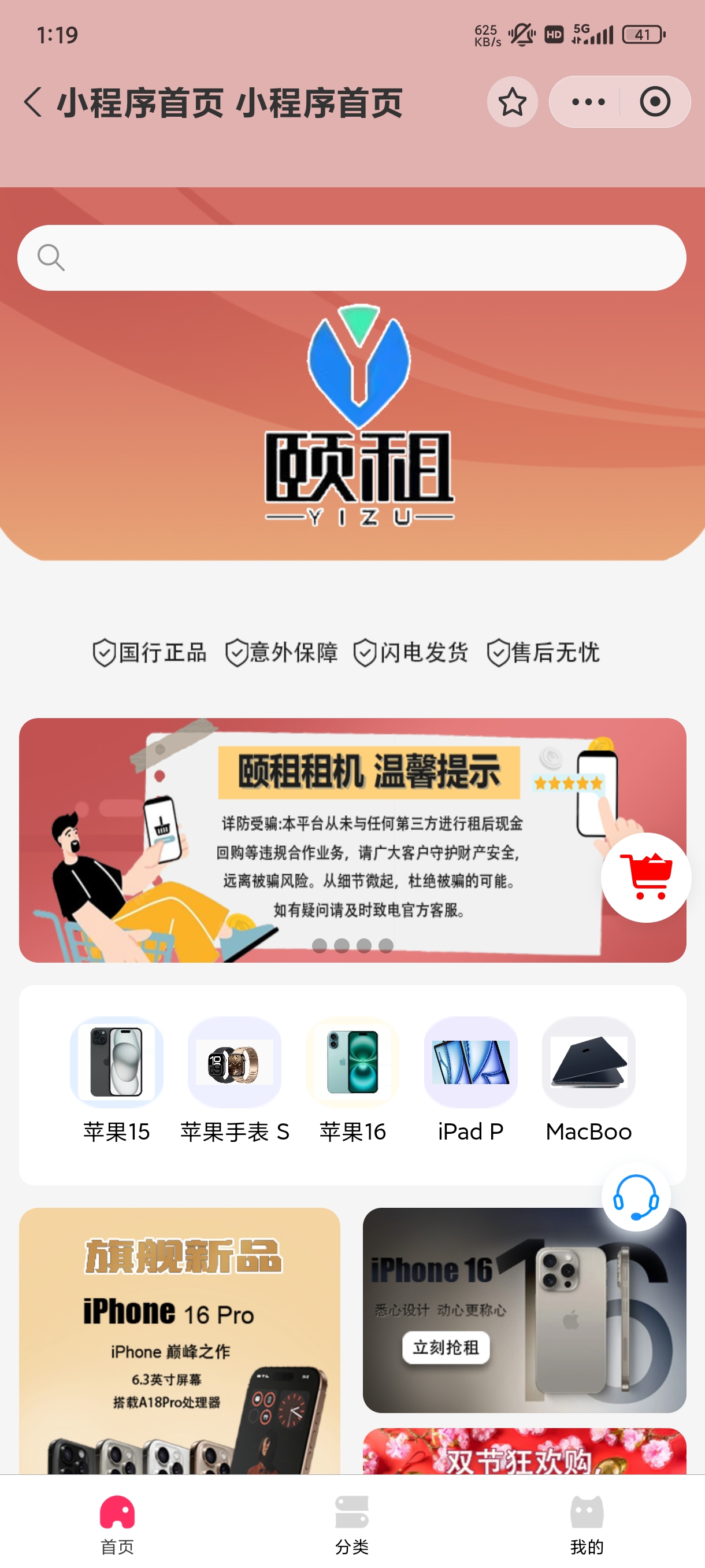Close the mini program via the circle button
Screen dimensions: 705x1568
point(655,102)
